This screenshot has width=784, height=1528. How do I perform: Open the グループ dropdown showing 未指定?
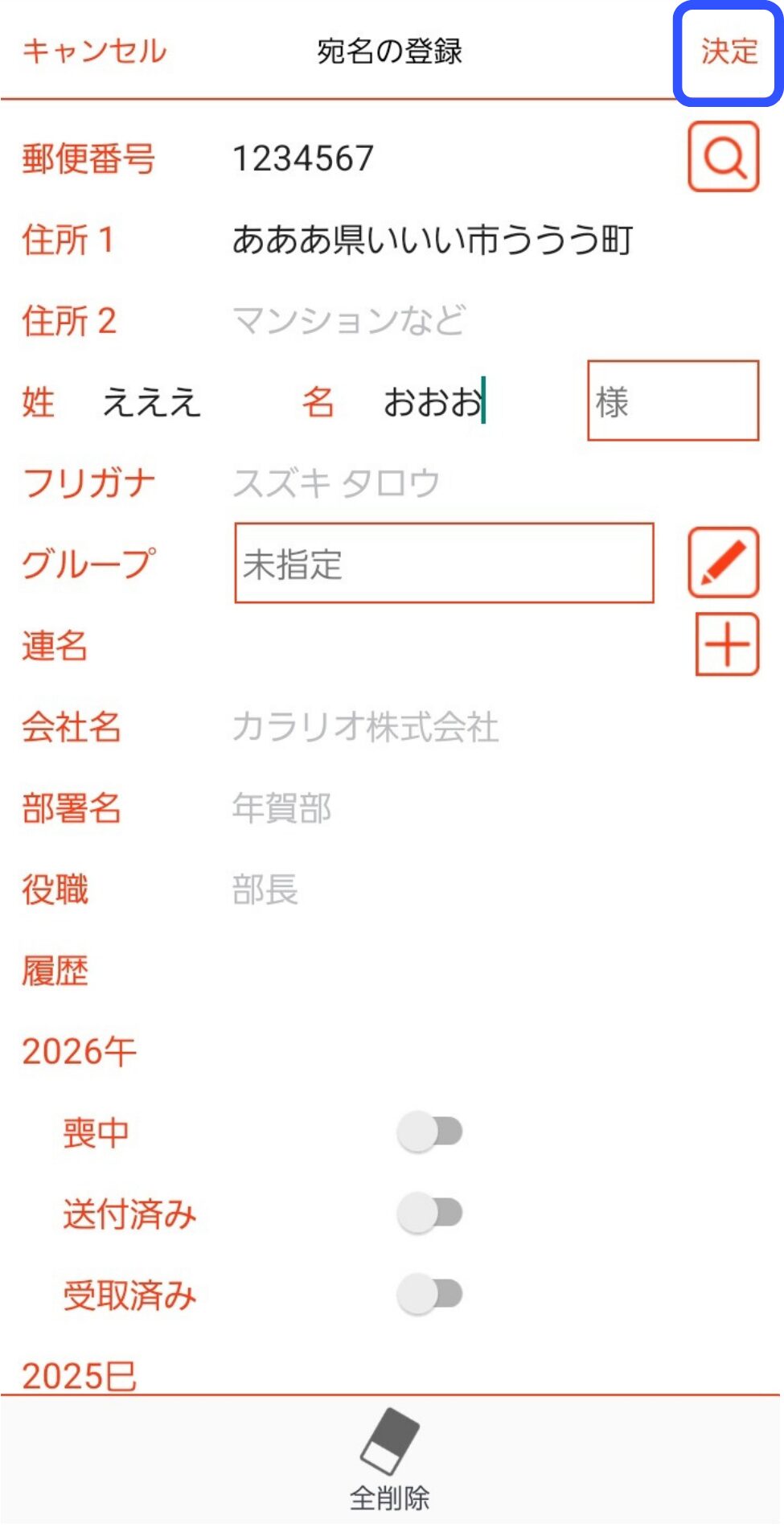coord(444,563)
